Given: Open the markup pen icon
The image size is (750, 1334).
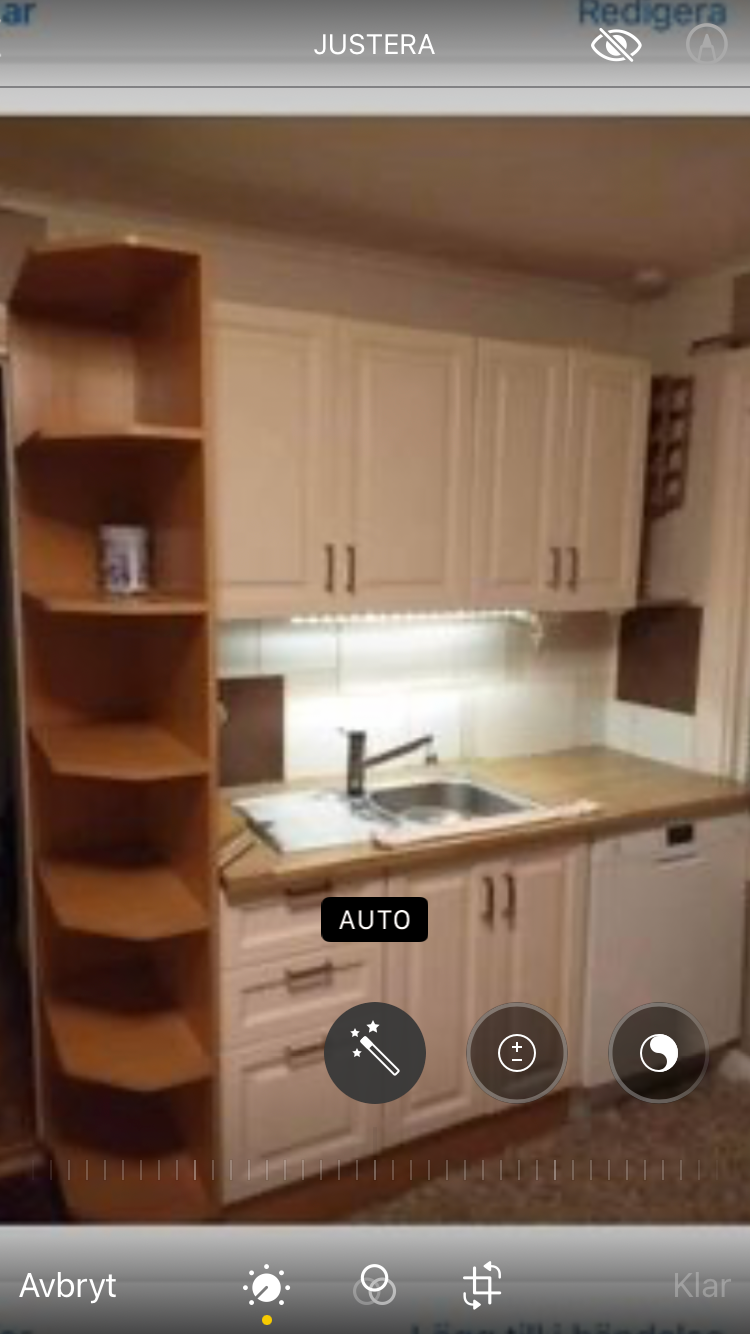Looking at the screenshot, I should [x=706, y=45].
